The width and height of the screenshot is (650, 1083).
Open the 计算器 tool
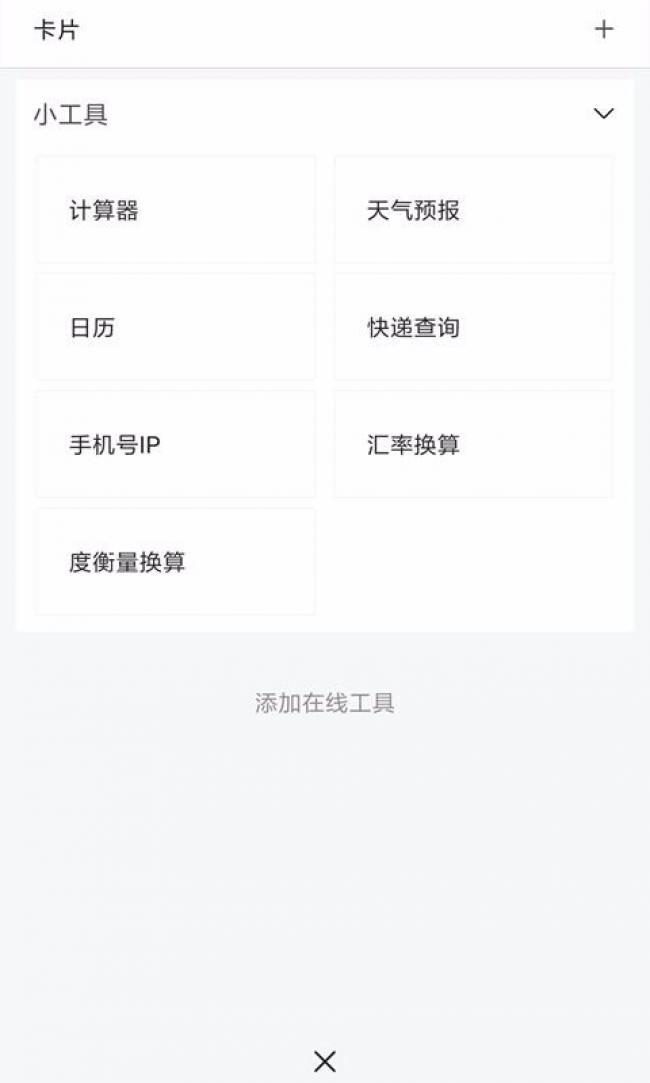click(175, 209)
